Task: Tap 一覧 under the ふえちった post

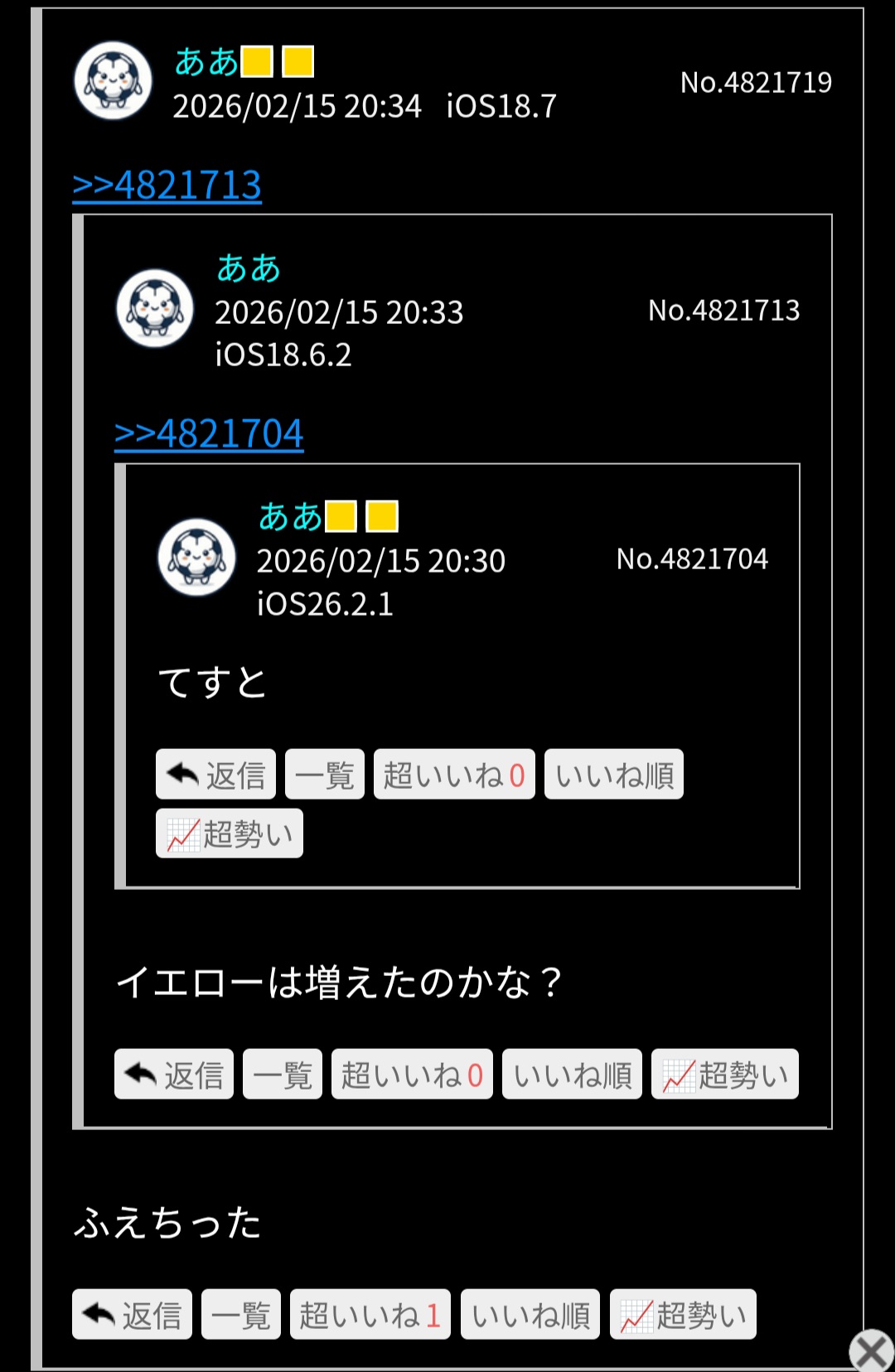Action: tap(241, 1314)
